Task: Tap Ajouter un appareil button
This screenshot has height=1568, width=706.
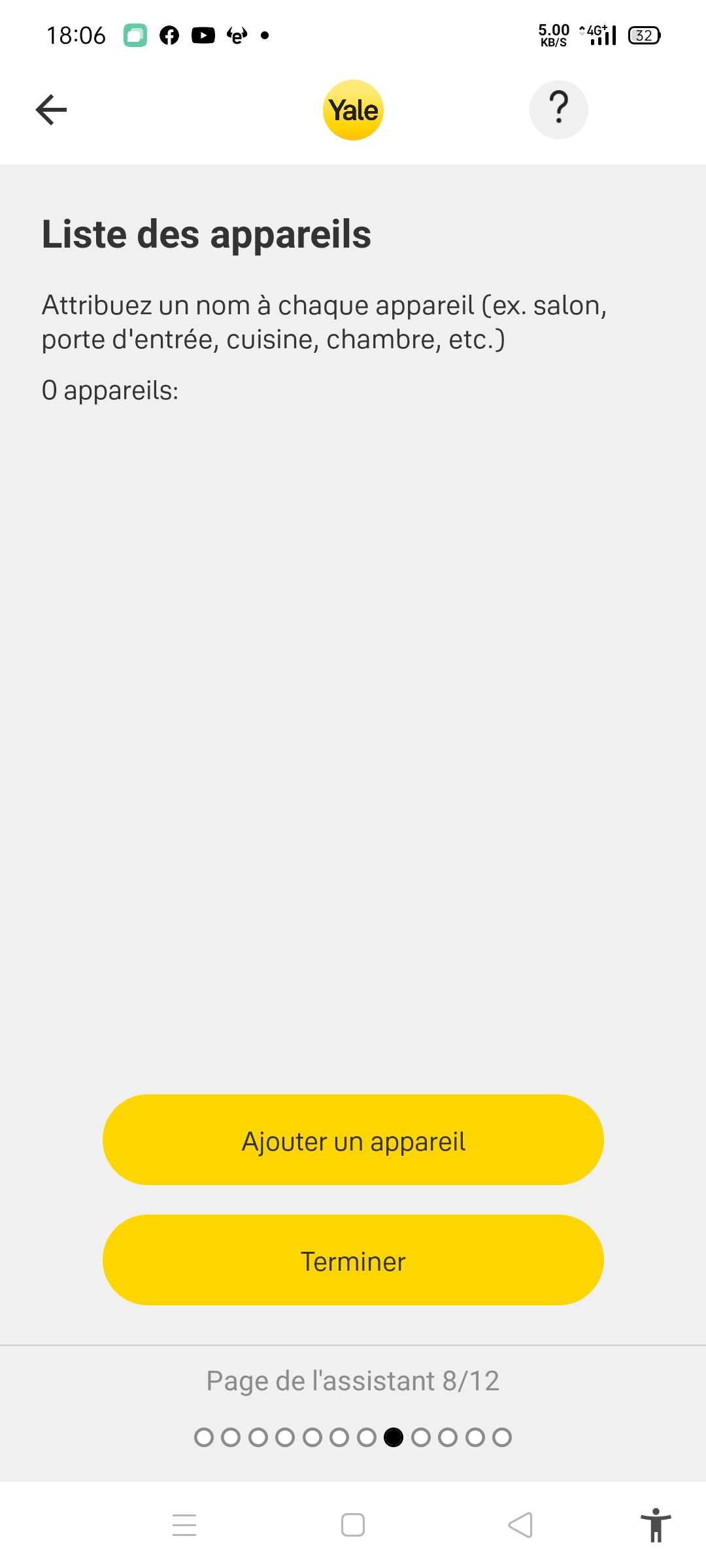Action: tap(353, 1140)
